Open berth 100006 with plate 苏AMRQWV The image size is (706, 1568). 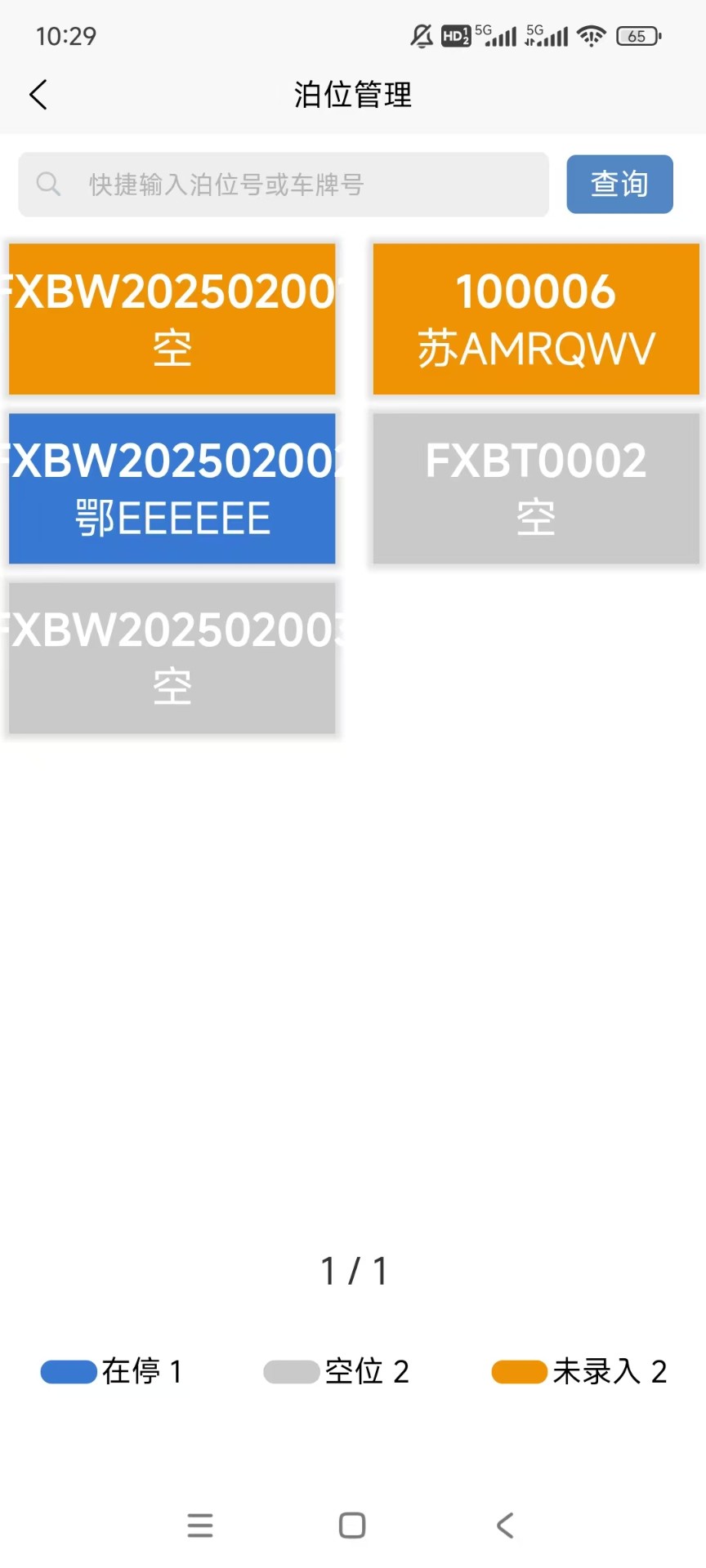pyautogui.click(x=536, y=319)
